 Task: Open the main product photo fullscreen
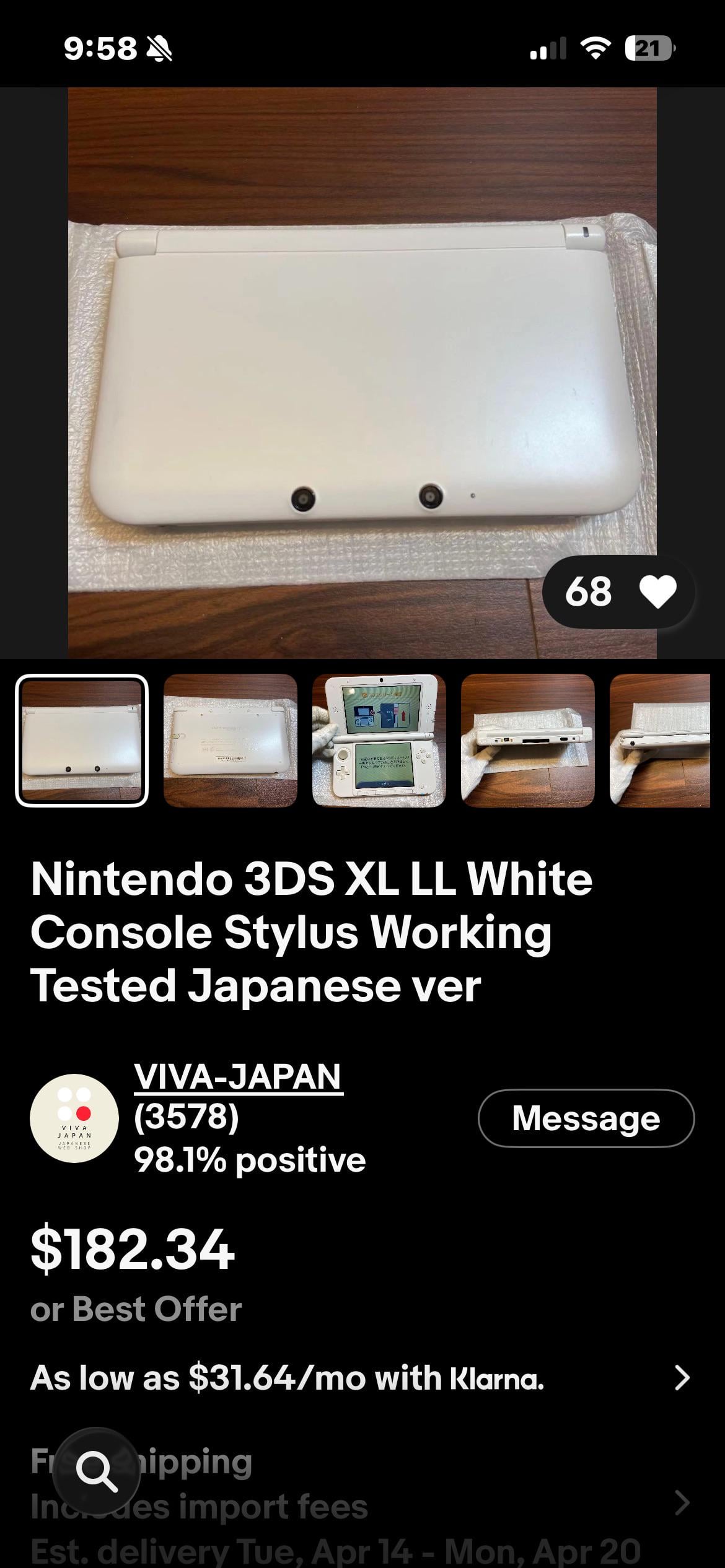362,372
